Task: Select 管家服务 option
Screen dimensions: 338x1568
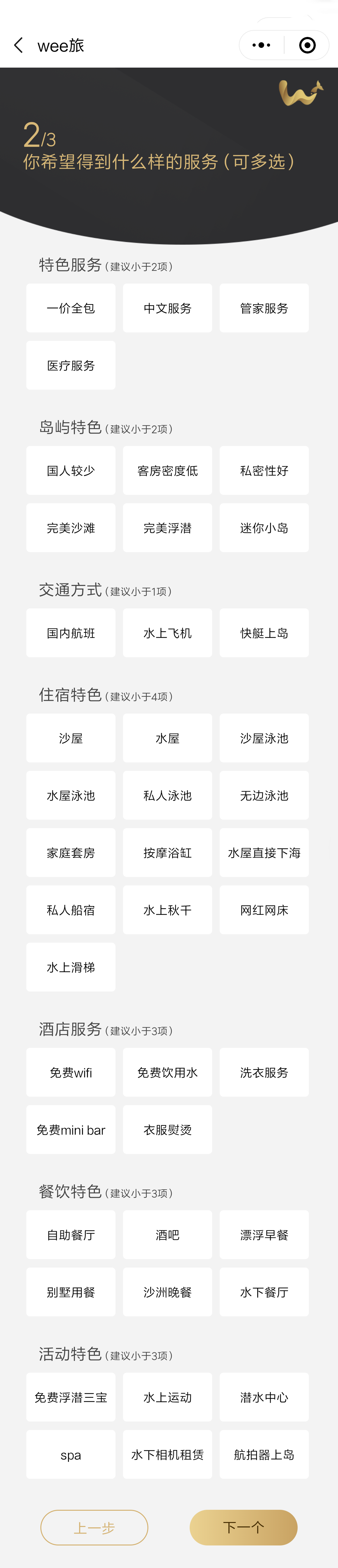Action: click(x=264, y=308)
